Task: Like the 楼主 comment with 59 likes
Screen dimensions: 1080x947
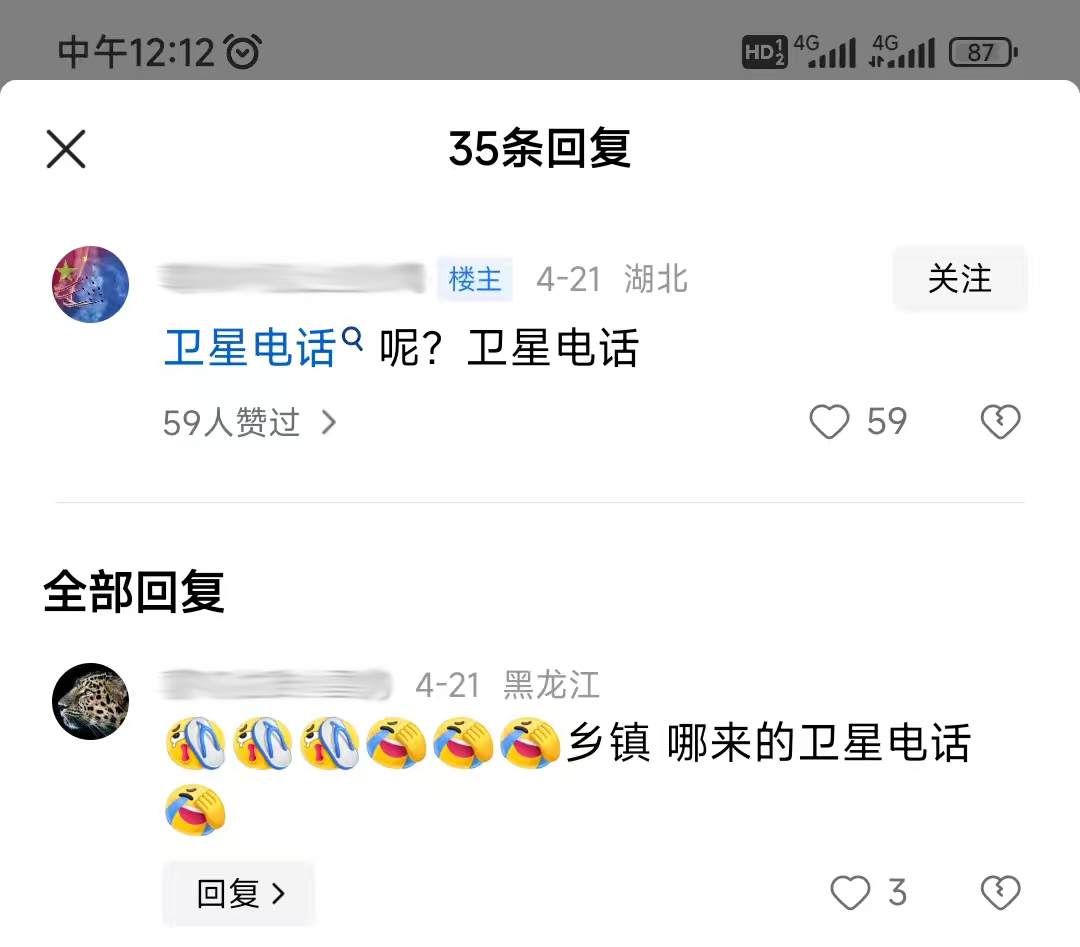Action: pyautogui.click(x=830, y=422)
